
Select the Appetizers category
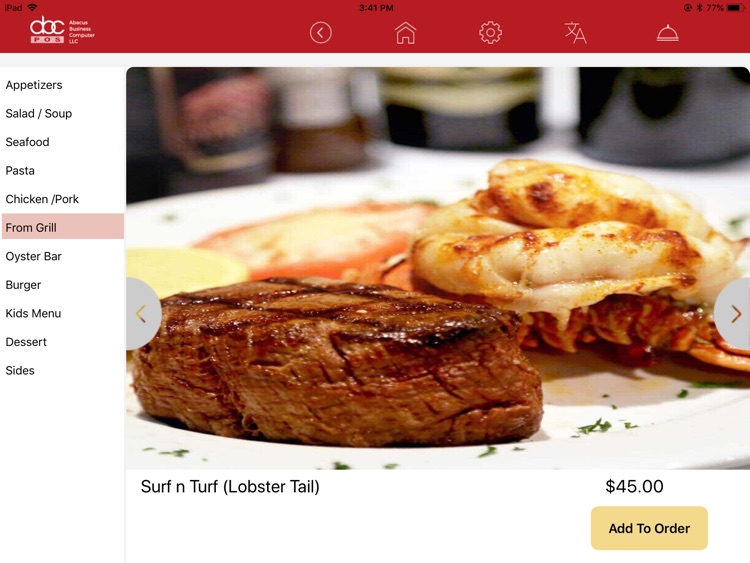pyautogui.click(x=34, y=85)
